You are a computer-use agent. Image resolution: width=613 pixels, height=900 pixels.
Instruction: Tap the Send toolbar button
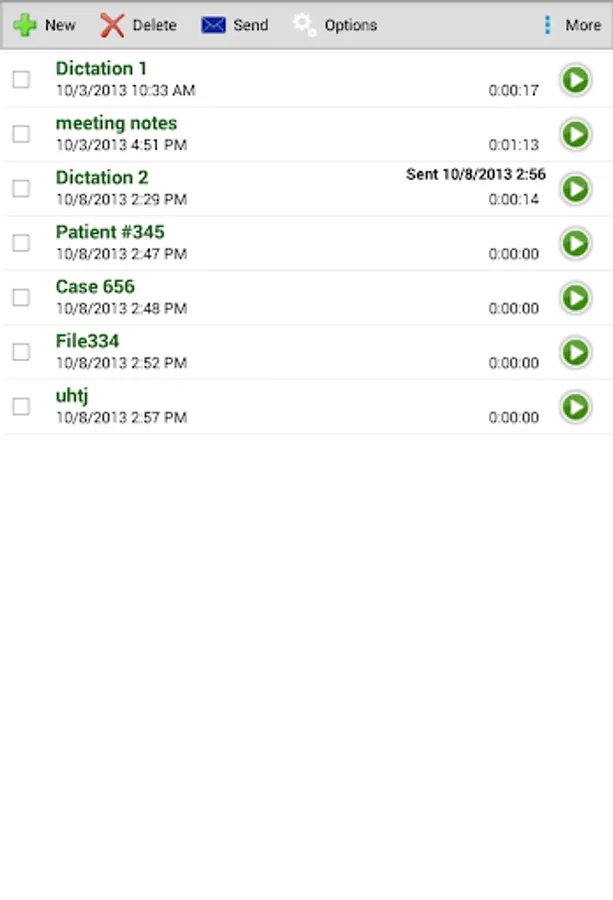[235, 25]
